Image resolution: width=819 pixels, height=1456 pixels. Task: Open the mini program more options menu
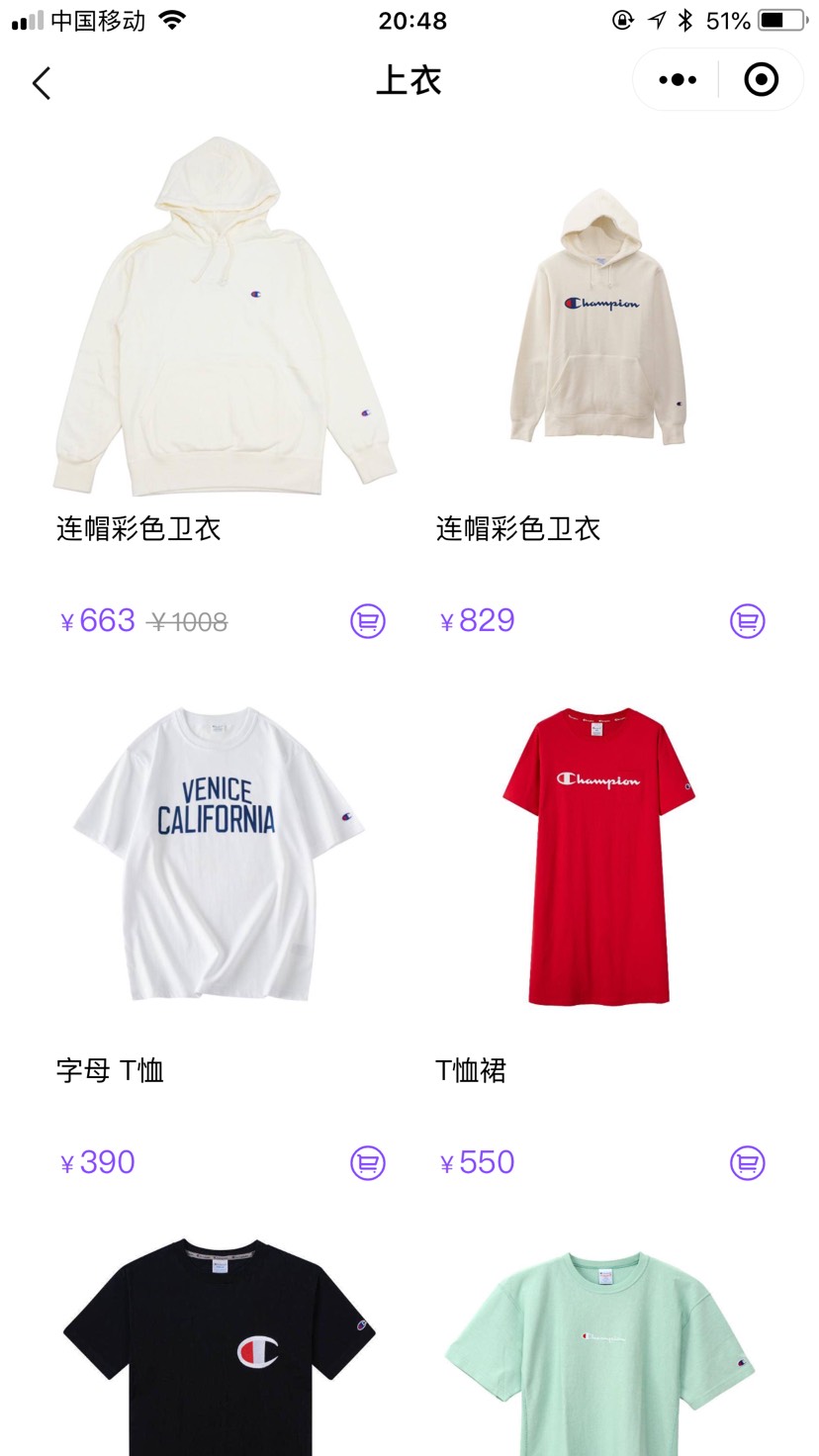(678, 80)
